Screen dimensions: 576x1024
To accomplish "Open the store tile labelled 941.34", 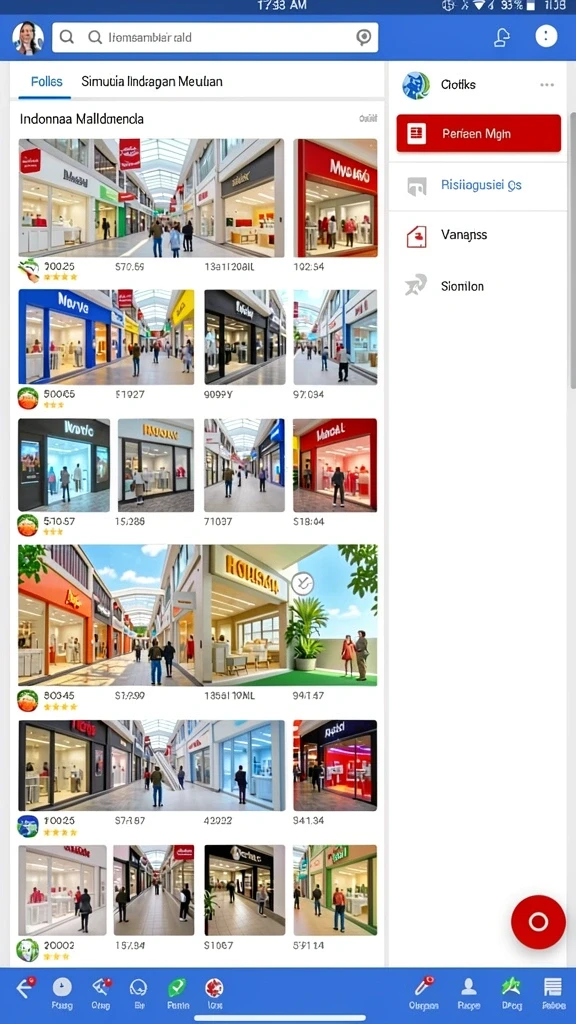I will tap(335, 765).
